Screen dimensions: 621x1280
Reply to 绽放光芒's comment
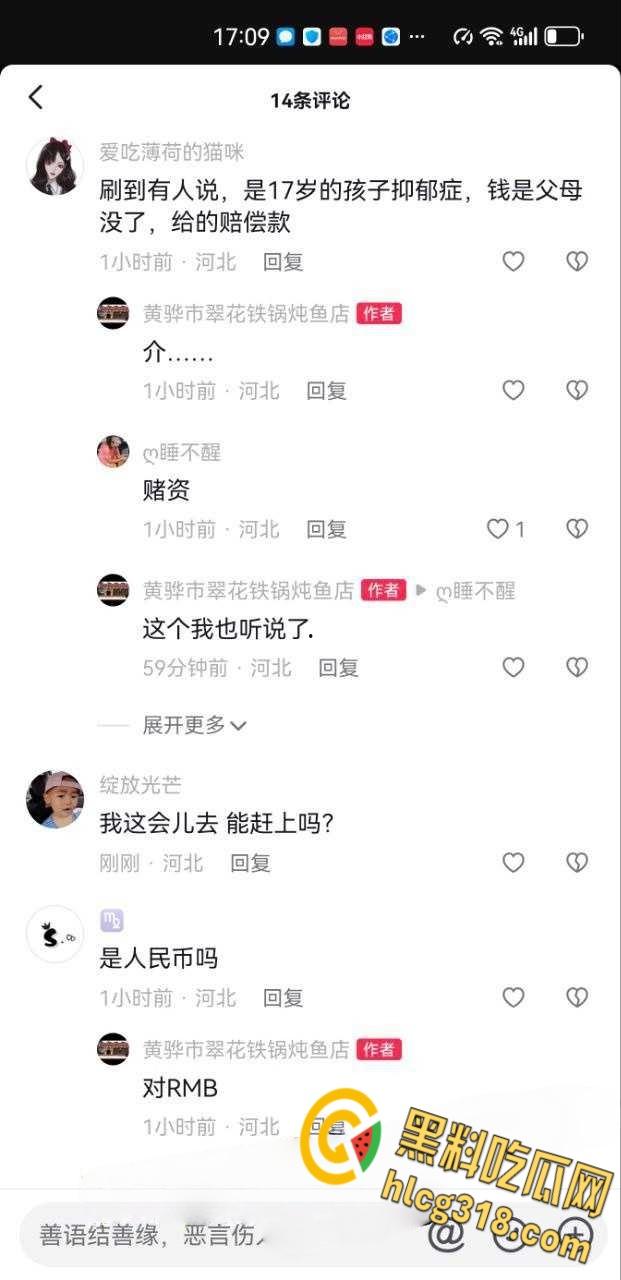coord(250,862)
